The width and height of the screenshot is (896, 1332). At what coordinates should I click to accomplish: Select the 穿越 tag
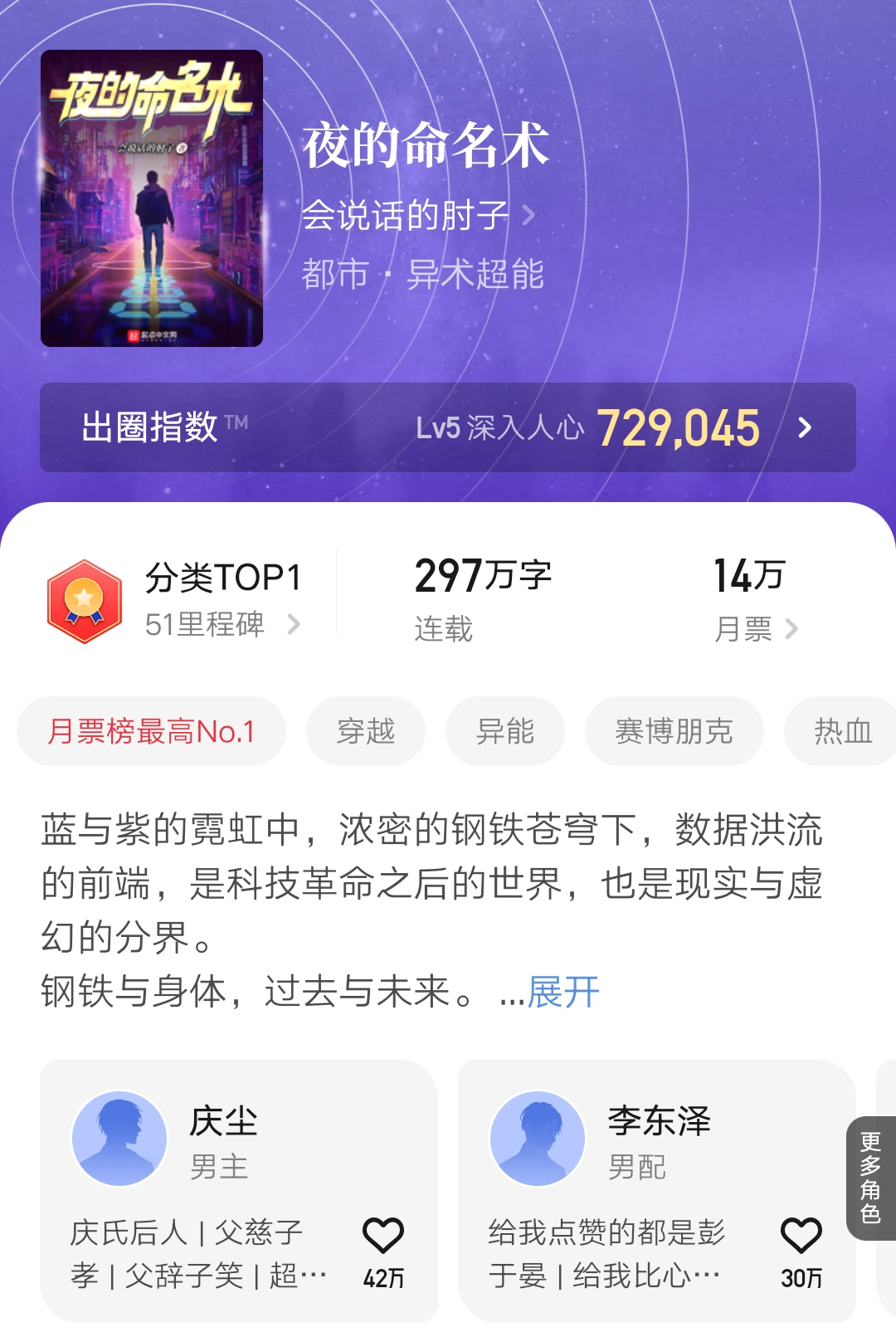366,730
